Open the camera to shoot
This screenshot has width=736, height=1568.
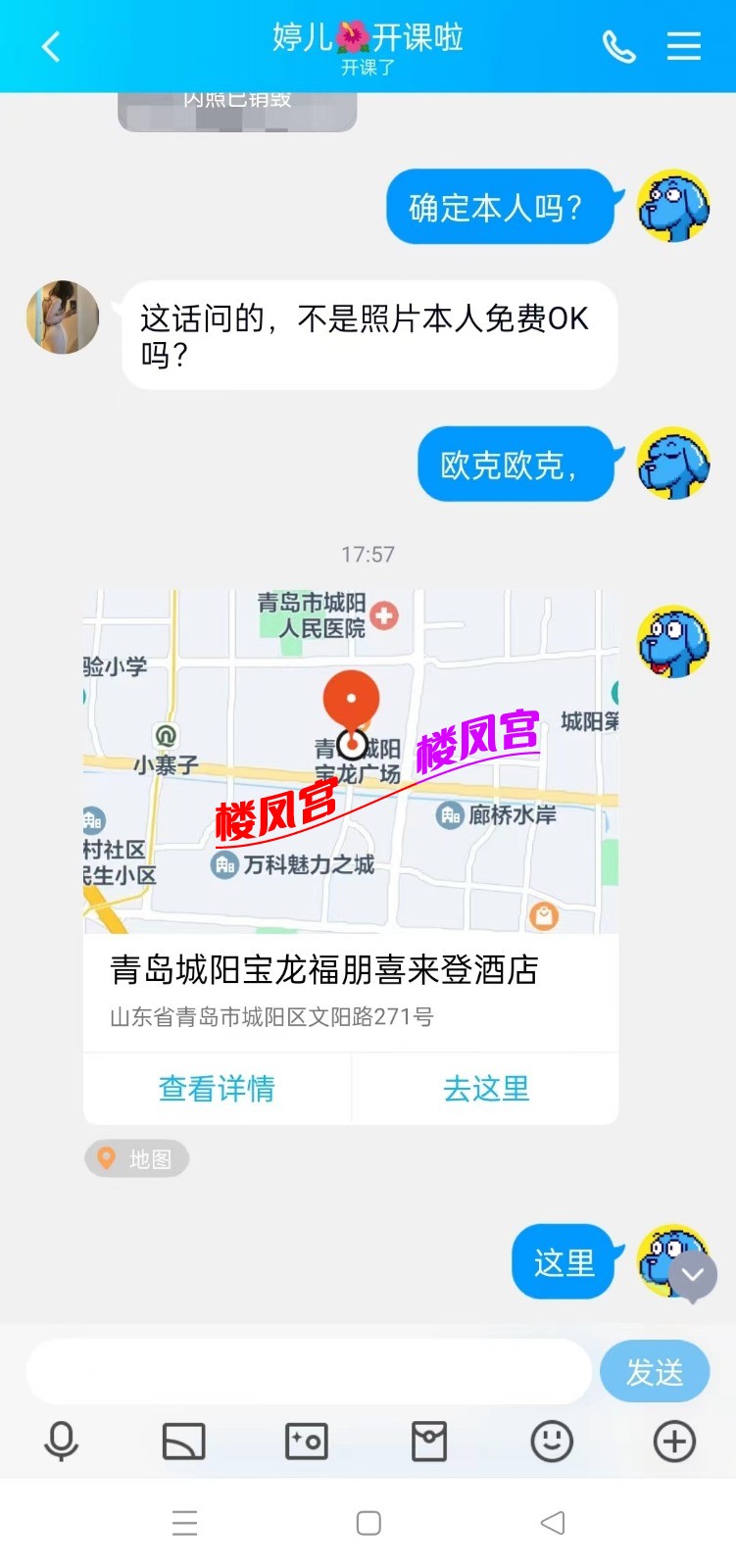tap(307, 1442)
